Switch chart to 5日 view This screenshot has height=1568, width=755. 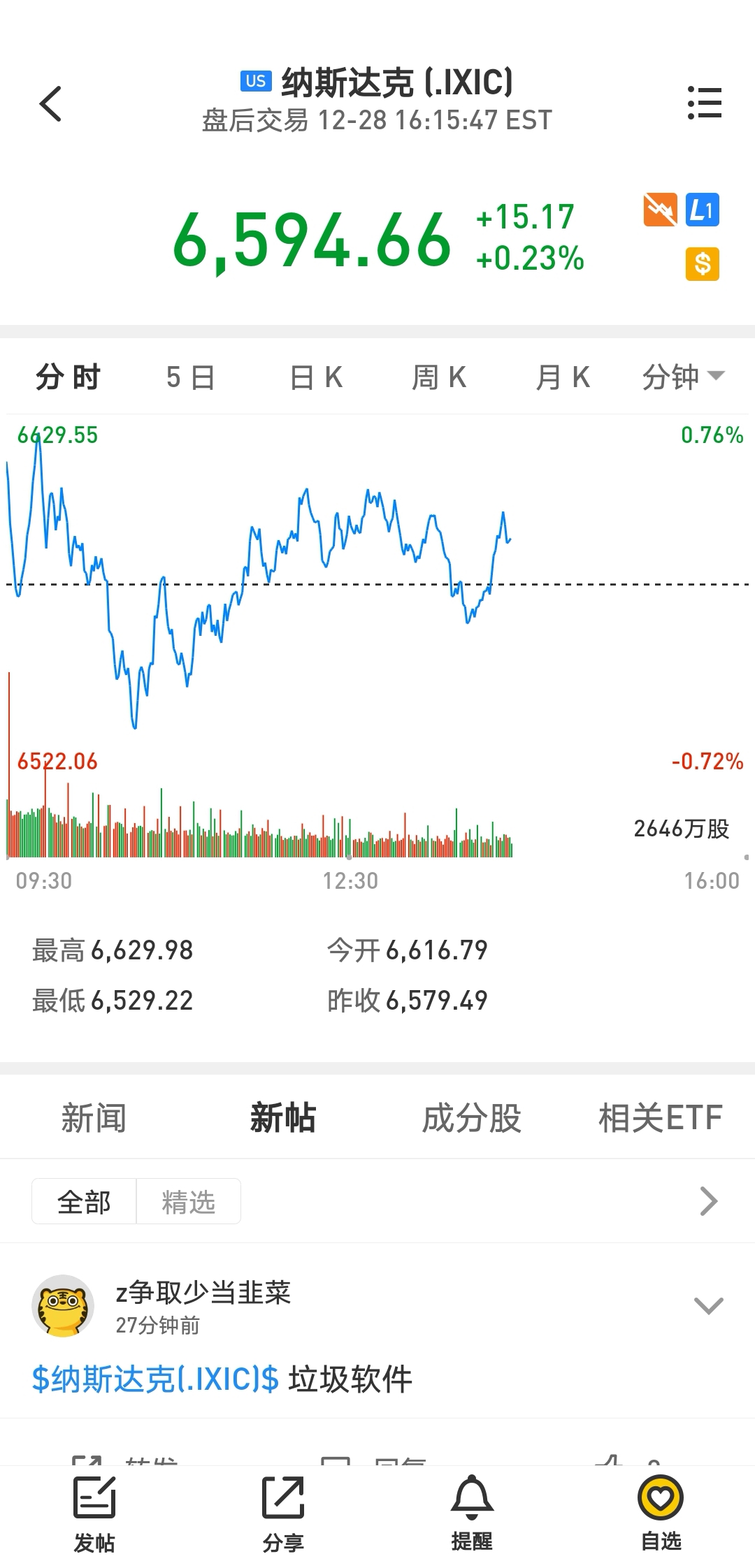pos(190,377)
